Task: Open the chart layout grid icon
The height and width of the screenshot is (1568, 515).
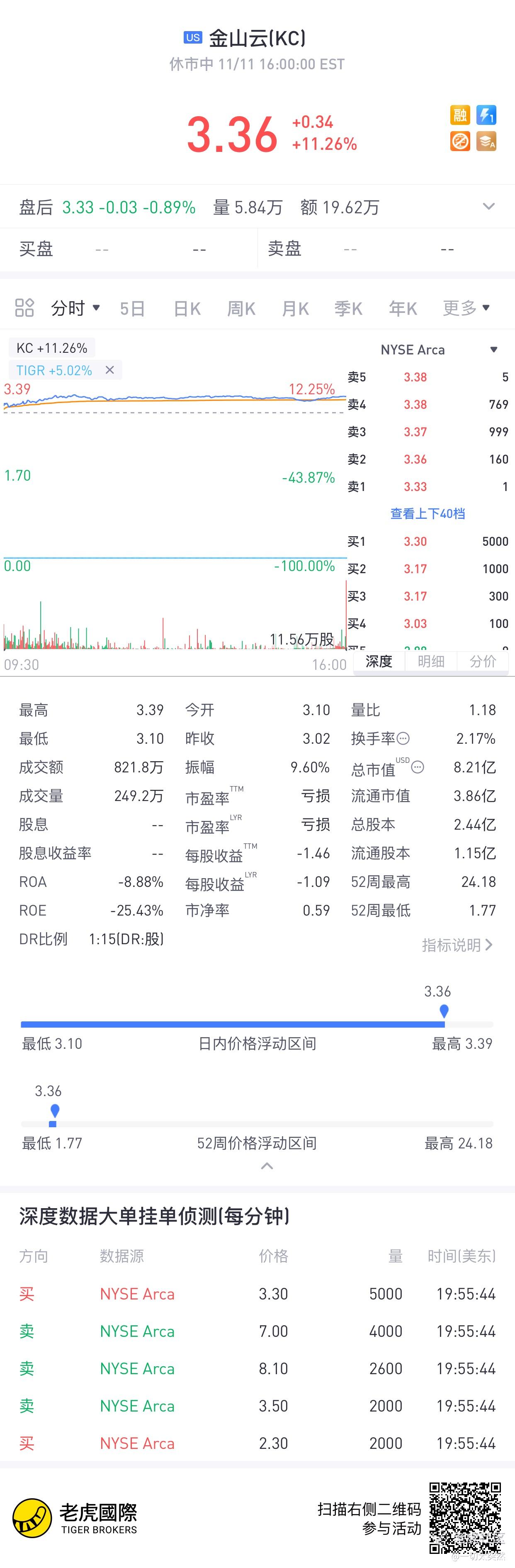Action: tap(24, 308)
